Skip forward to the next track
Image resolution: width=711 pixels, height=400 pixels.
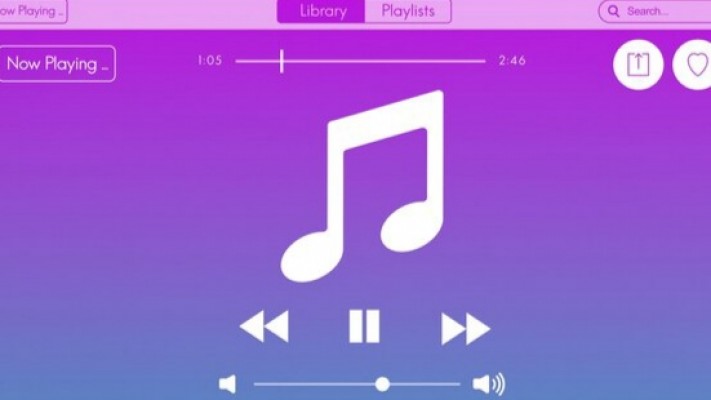click(x=465, y=327)
